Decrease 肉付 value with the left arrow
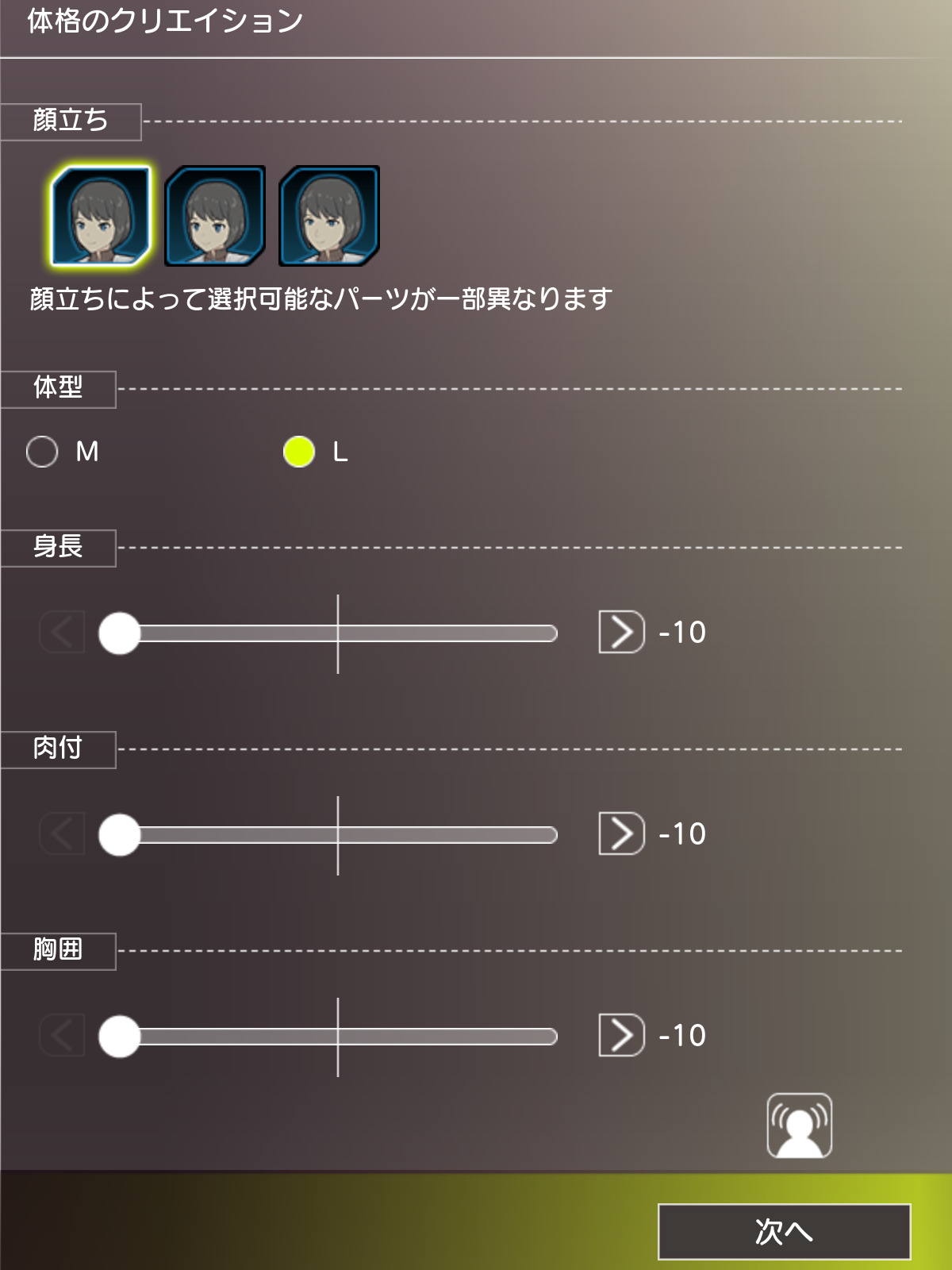 62,834
